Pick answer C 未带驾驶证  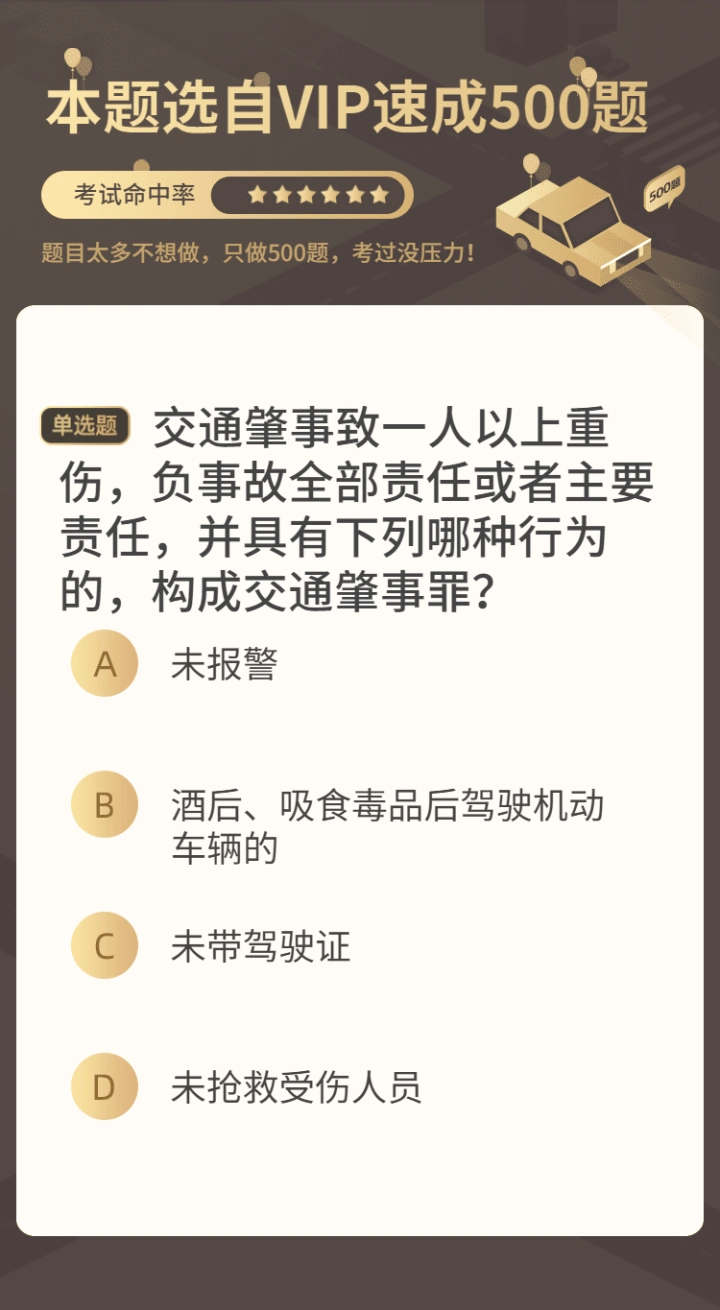(x=104, y=946)
